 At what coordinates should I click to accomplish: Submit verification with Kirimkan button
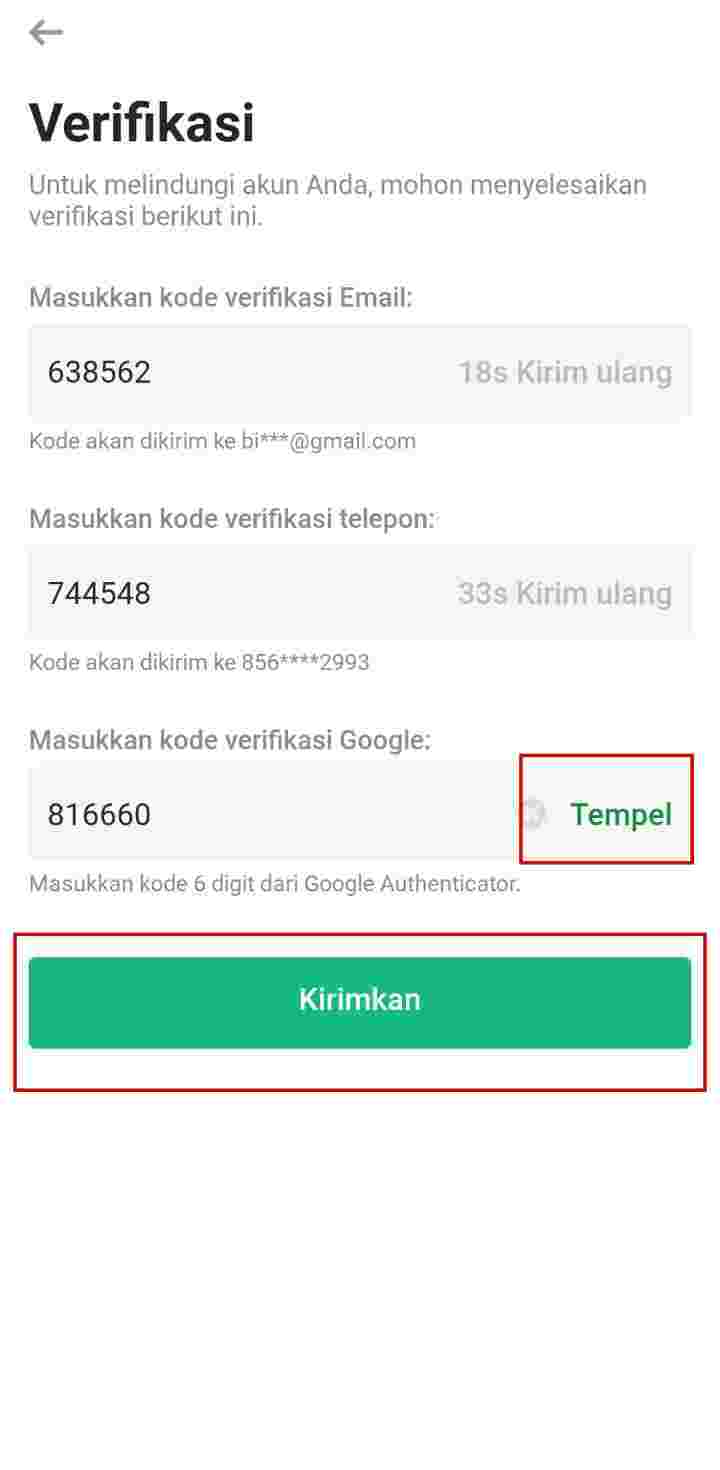click(x=360, y=1002)
